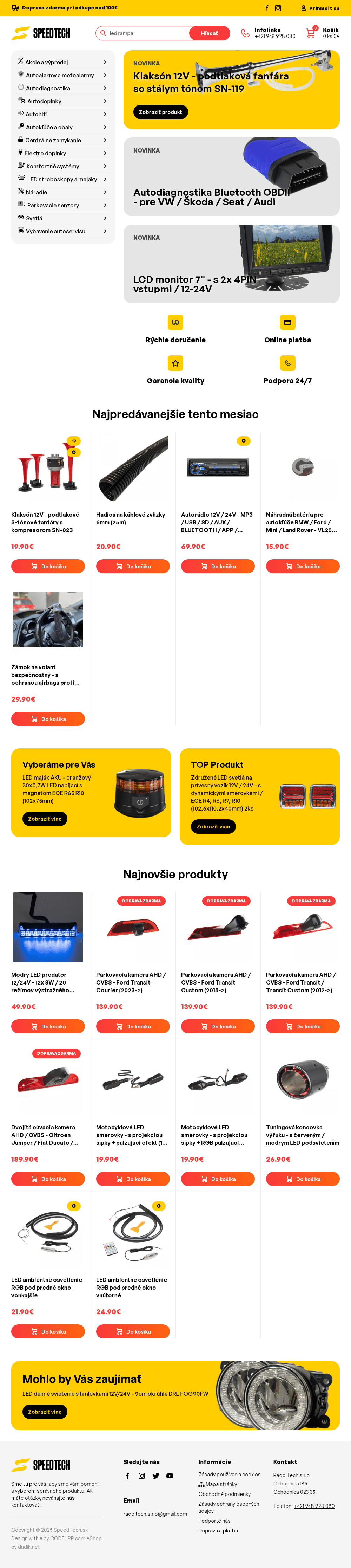
Task: Tap the Hľadať search button
Action: tap(209, 33)
